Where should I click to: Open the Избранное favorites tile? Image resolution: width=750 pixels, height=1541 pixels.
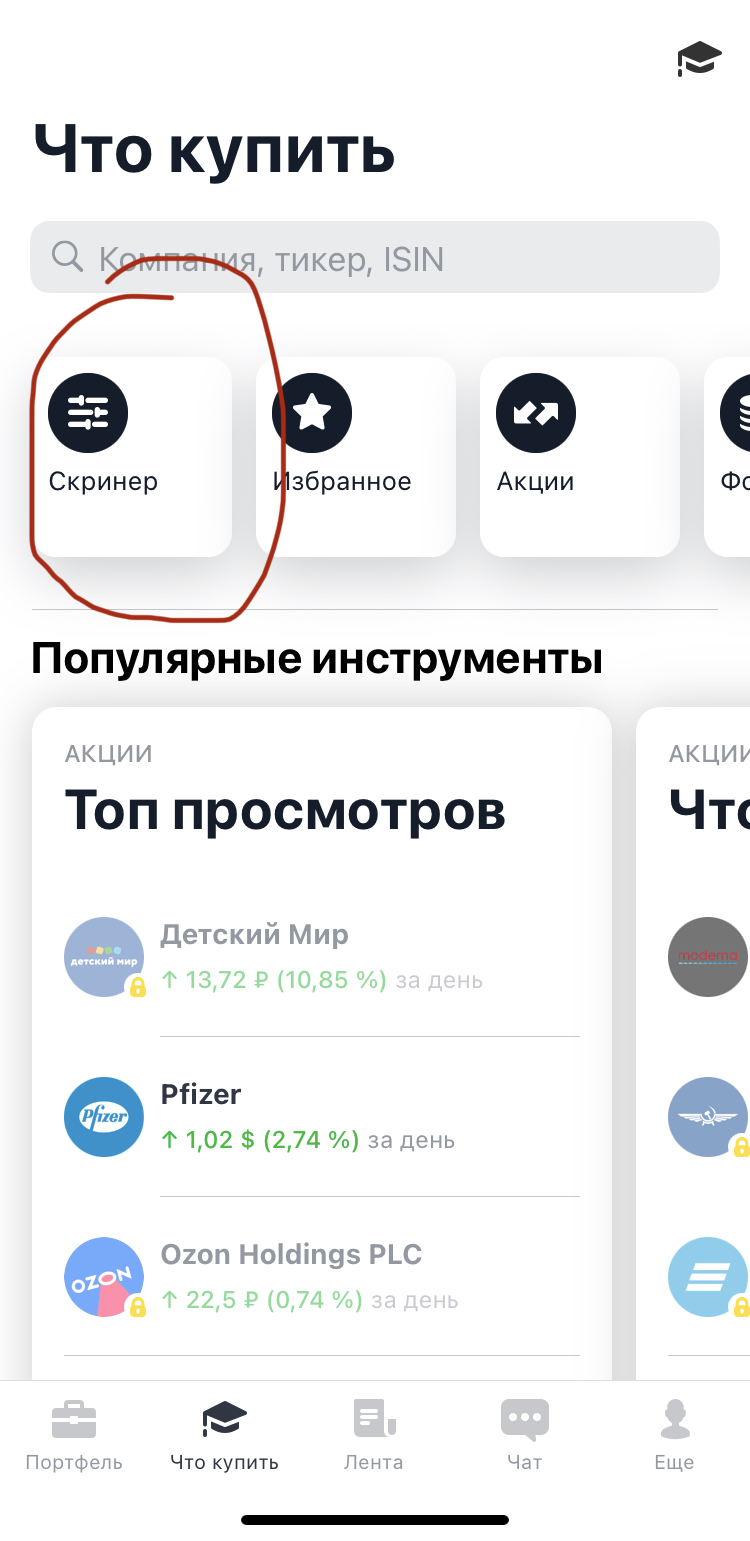355,457
